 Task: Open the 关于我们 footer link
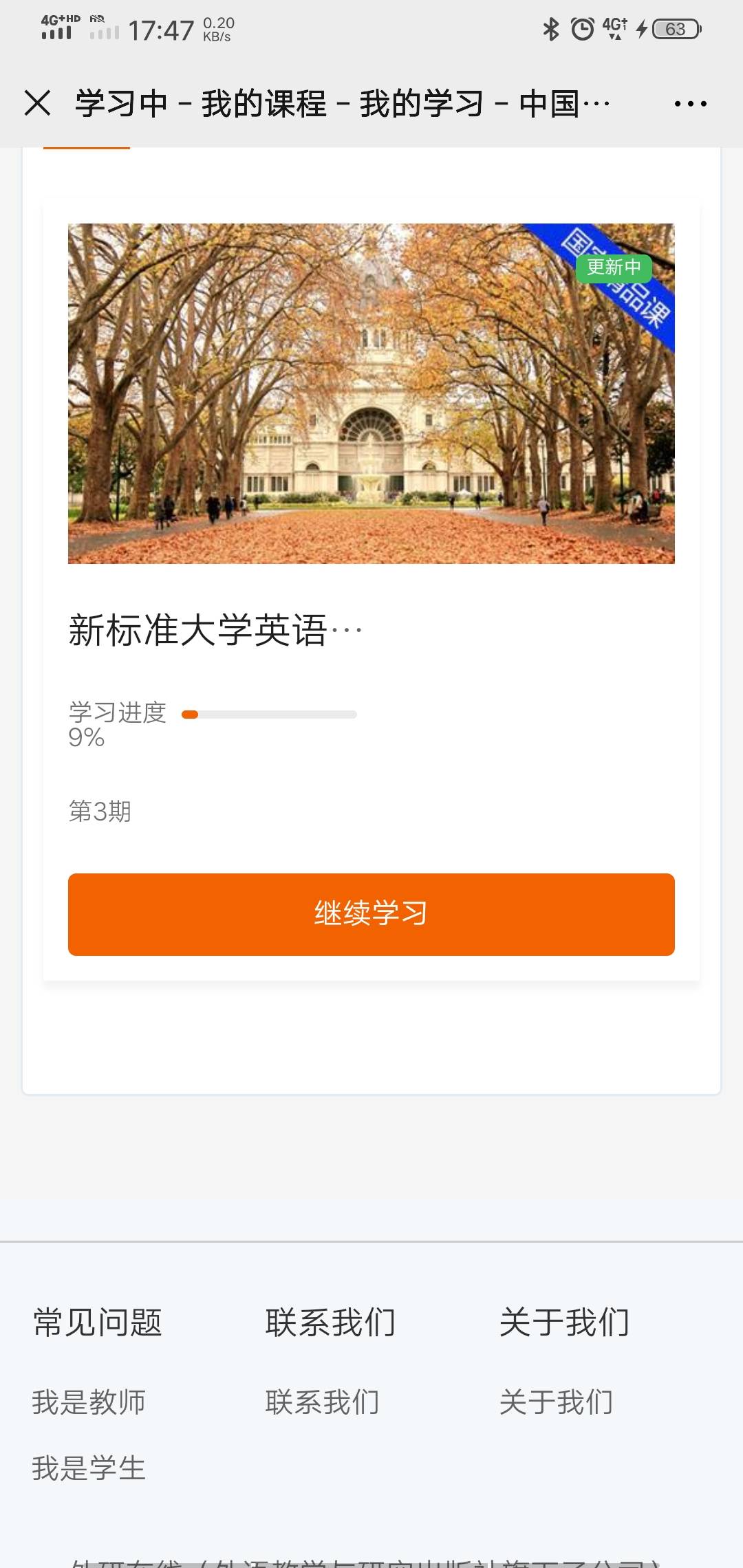point(556,1402)
